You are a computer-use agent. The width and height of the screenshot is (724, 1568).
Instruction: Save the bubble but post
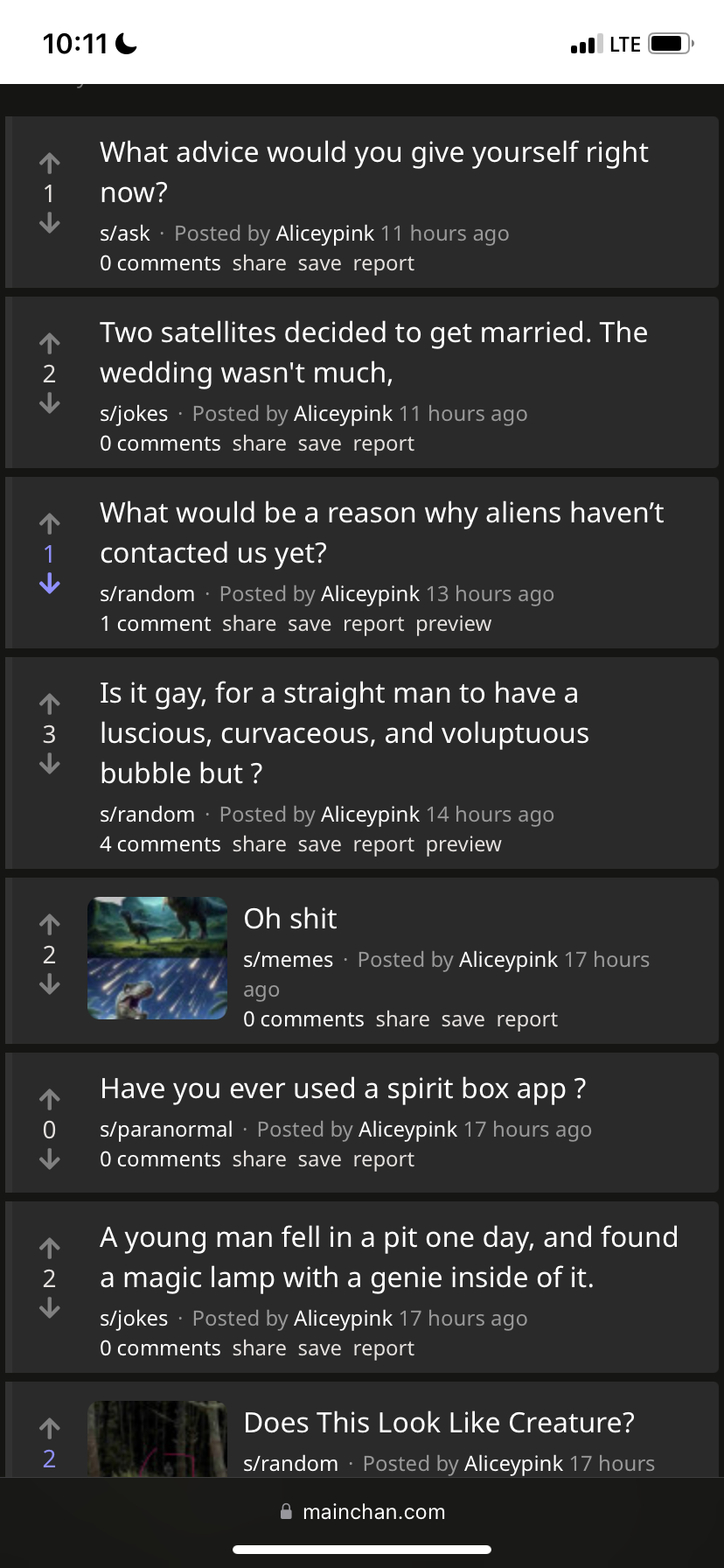[319, 844]
